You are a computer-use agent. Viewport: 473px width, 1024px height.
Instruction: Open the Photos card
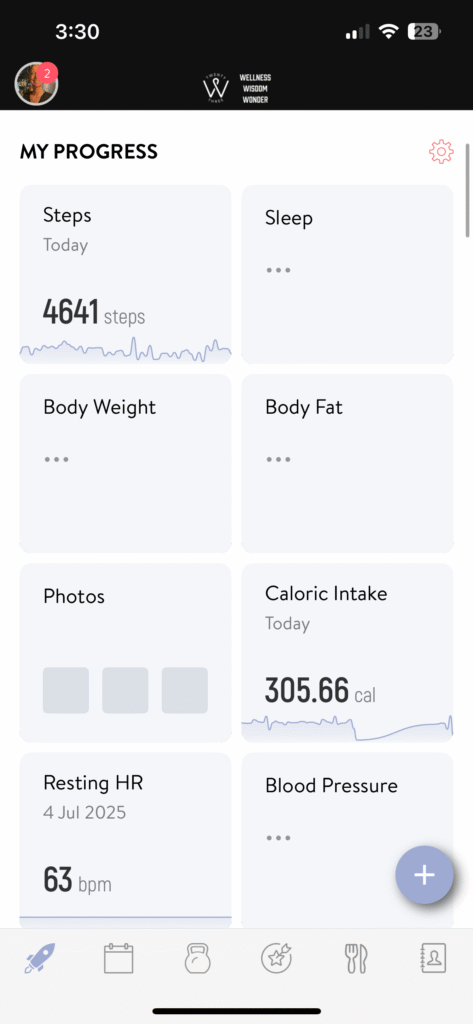coord(125,653)
